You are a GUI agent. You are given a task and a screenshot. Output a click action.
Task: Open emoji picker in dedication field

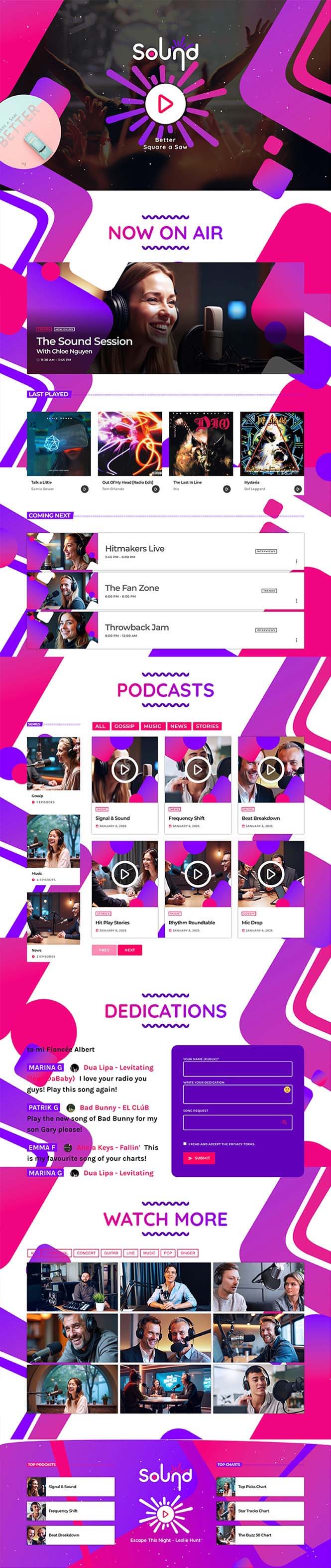(287, 1090)
